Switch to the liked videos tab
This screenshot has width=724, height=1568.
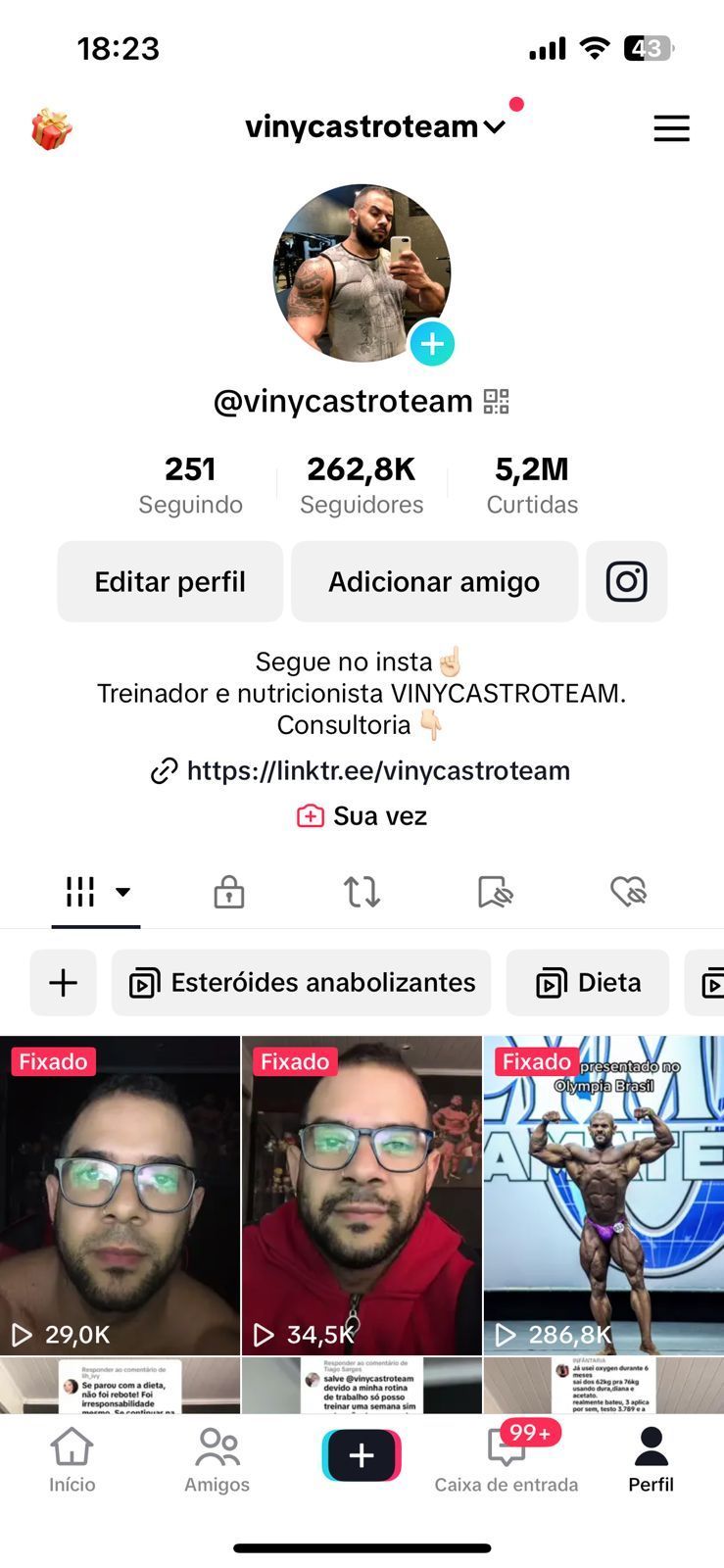pyautogui.click(x=628, y=892)
